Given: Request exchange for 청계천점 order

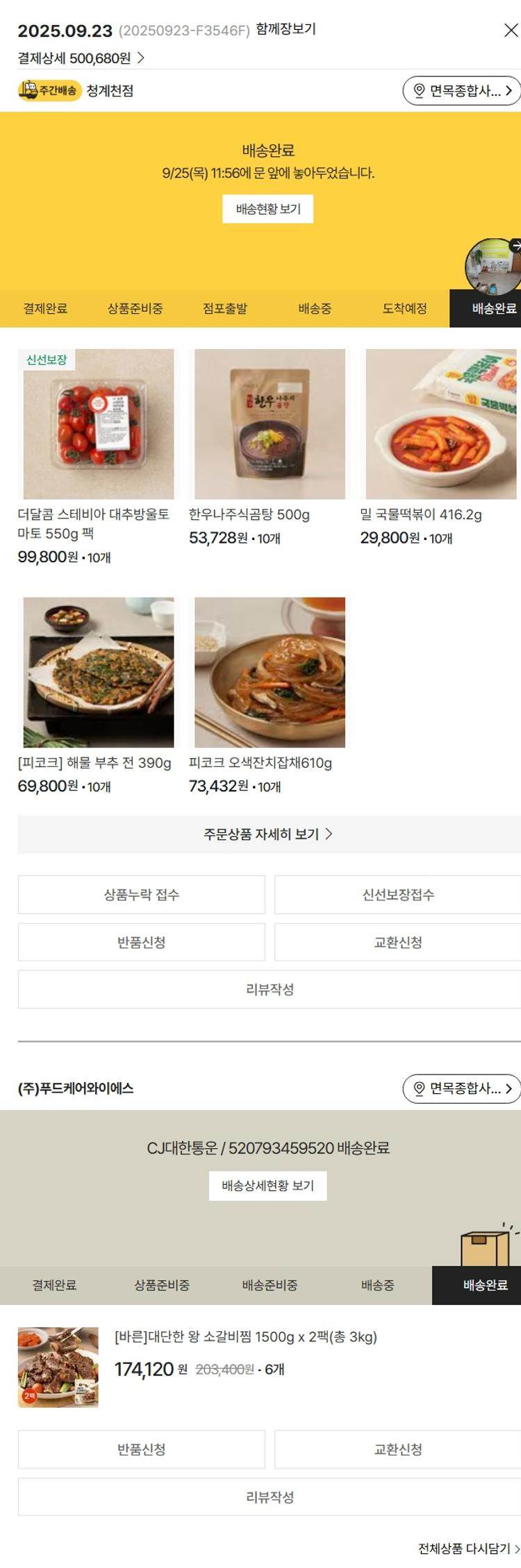Looking at the screenshot, I should point(397,943).
